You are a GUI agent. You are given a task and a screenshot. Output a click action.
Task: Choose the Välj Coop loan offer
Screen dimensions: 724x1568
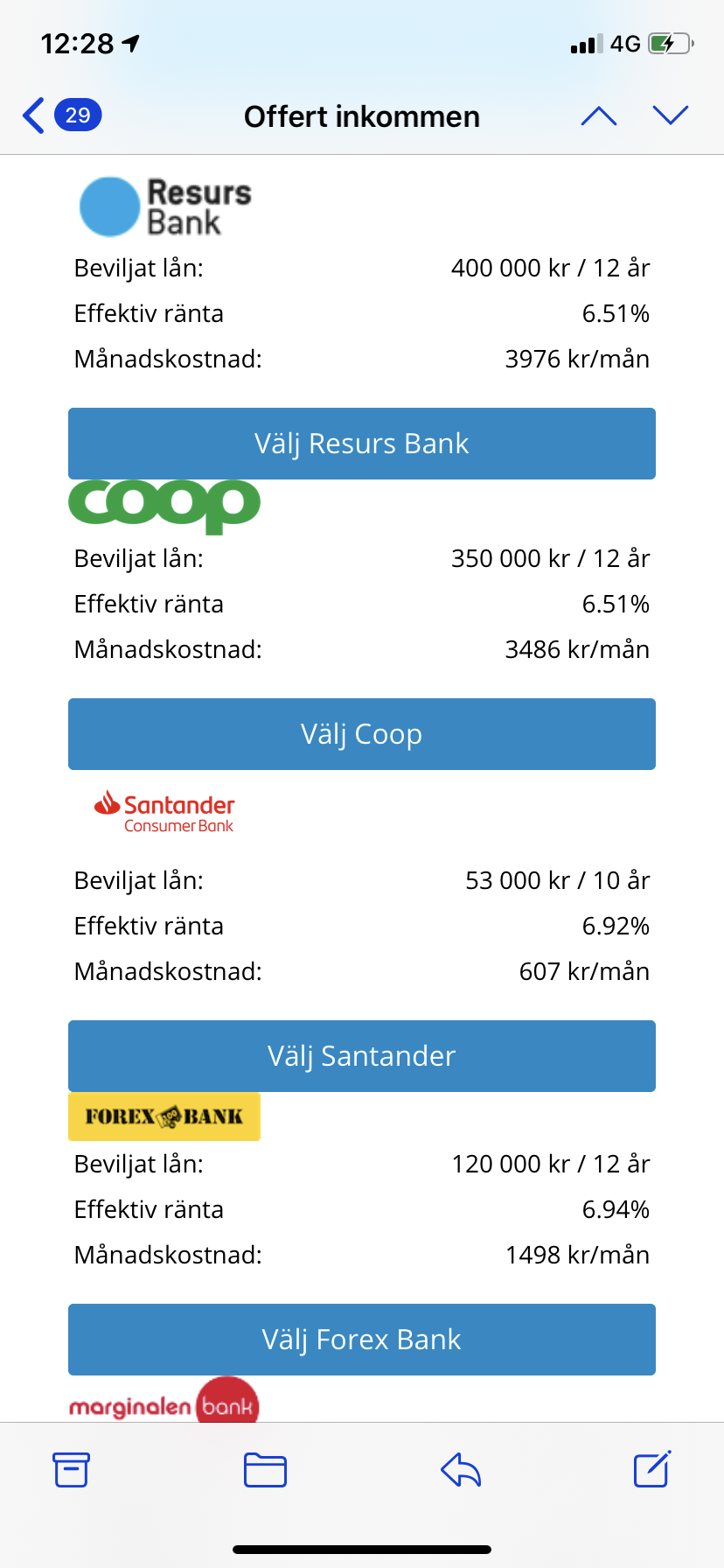361,734
